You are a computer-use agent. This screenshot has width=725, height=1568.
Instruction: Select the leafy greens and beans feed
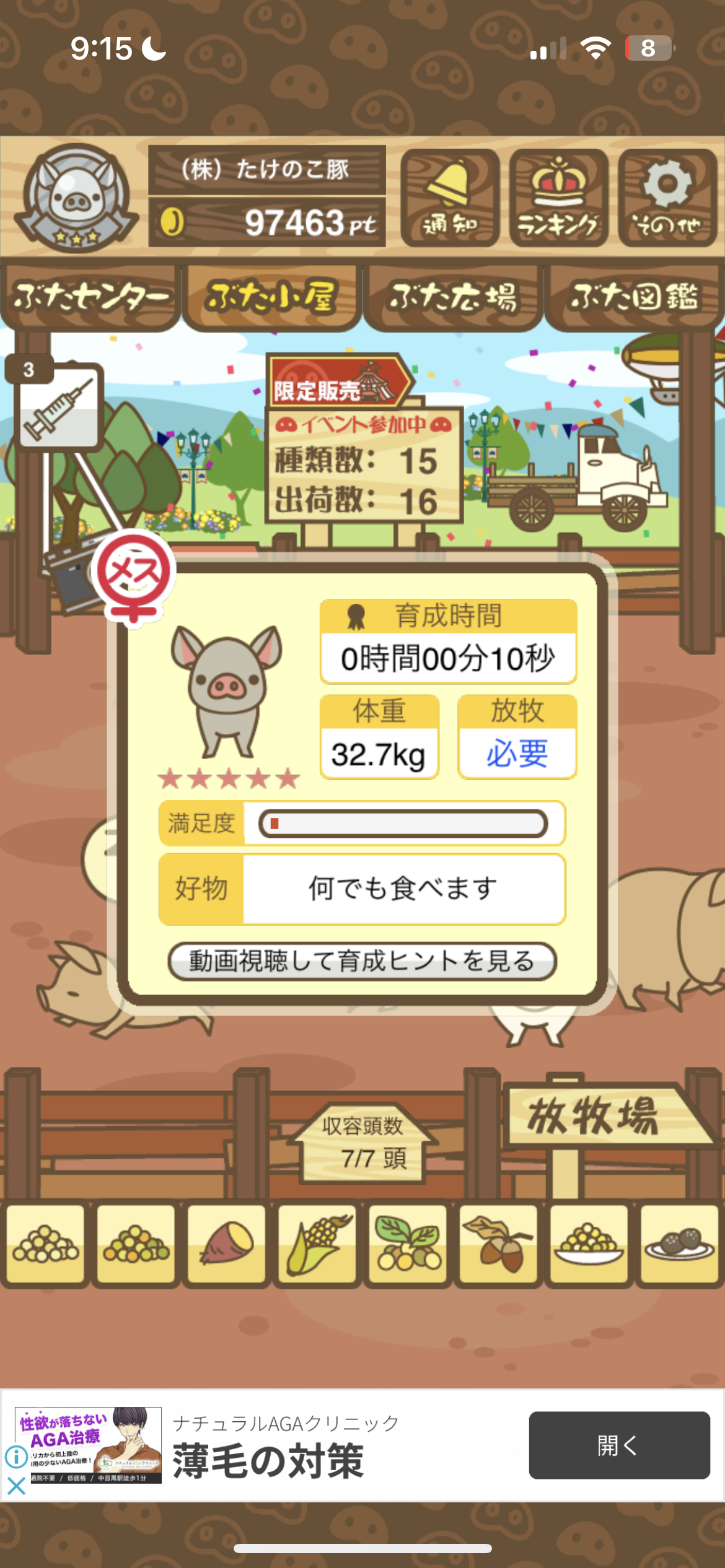coord(408,1244)
